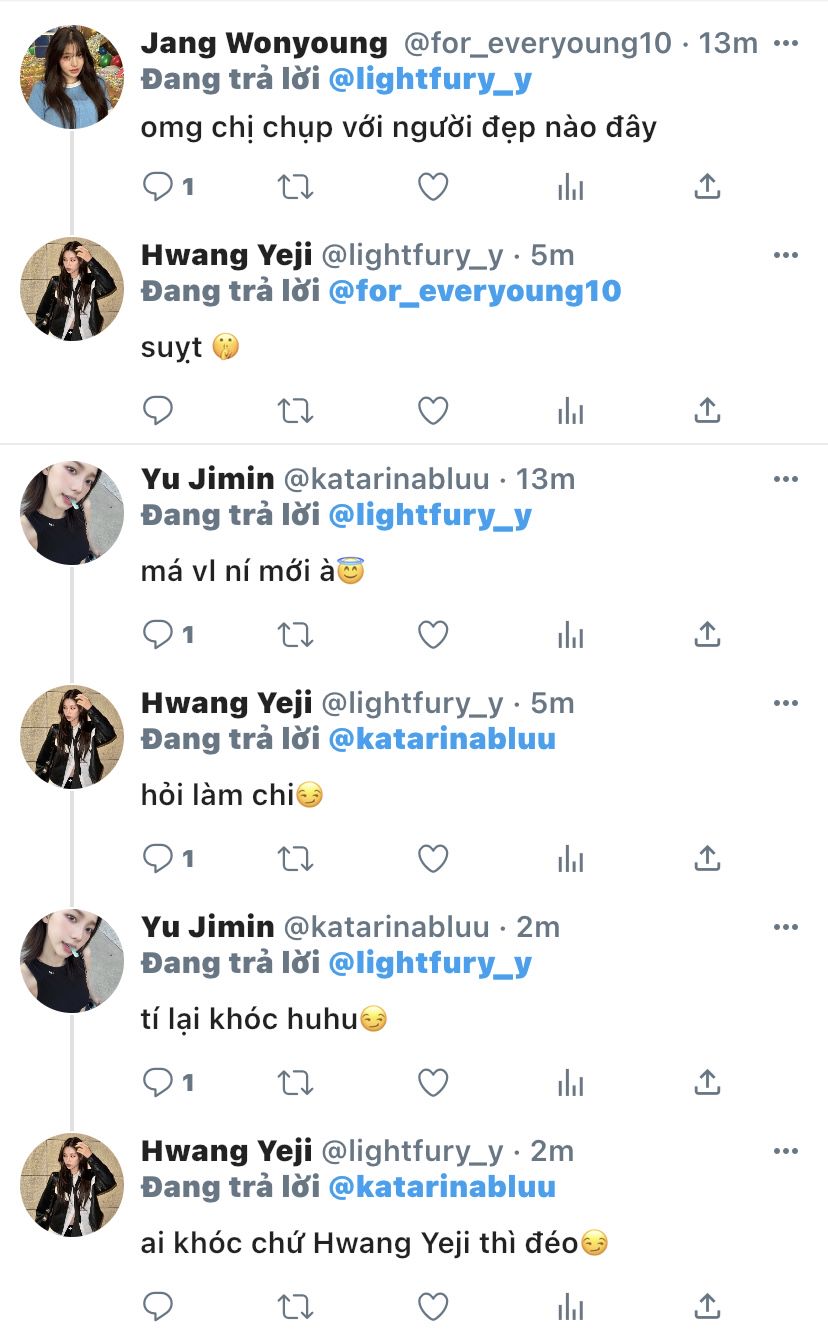Image resolution: width=828 pixels, height=1336 pixels.
Task: Open the @lightfury_y mention in Jang Wonyoung's reply
Action: tap(430, 81)
